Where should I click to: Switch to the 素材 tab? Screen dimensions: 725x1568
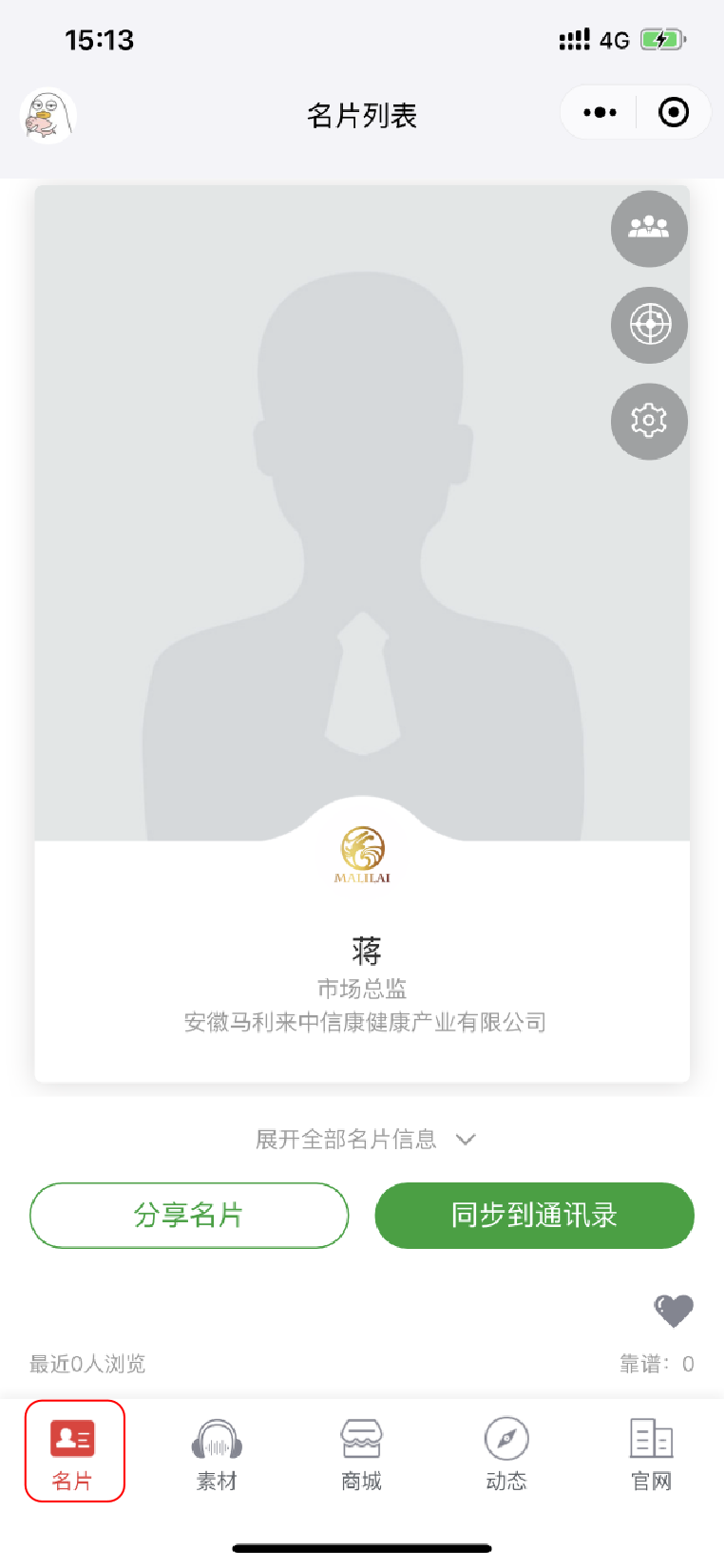point(217,1453)
